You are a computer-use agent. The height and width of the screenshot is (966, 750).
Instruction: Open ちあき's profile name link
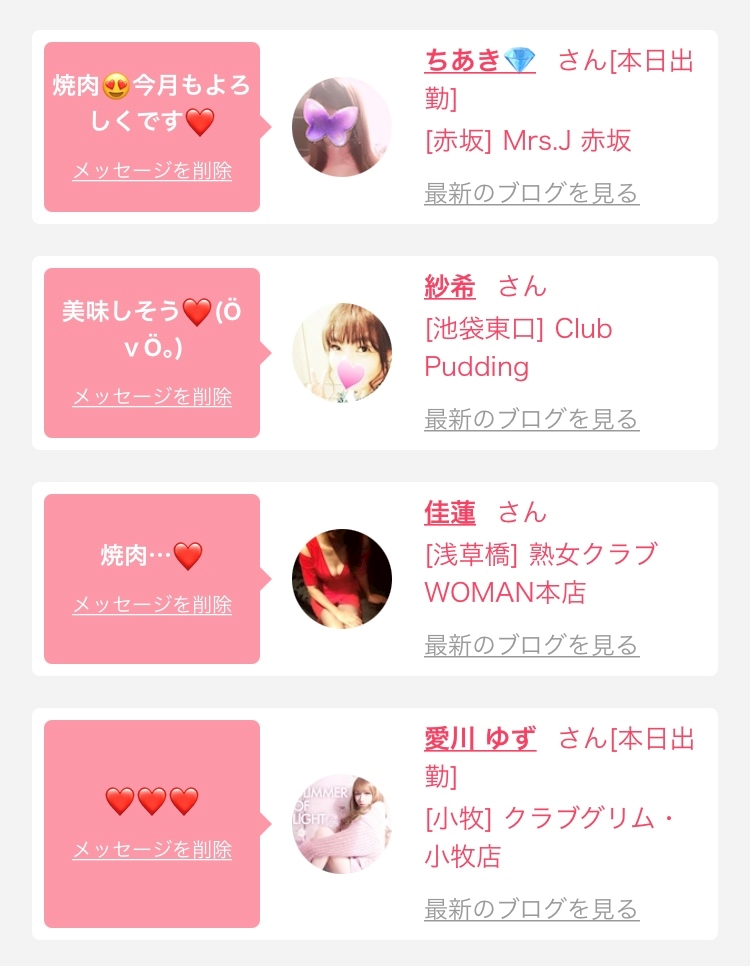[479, 60]
